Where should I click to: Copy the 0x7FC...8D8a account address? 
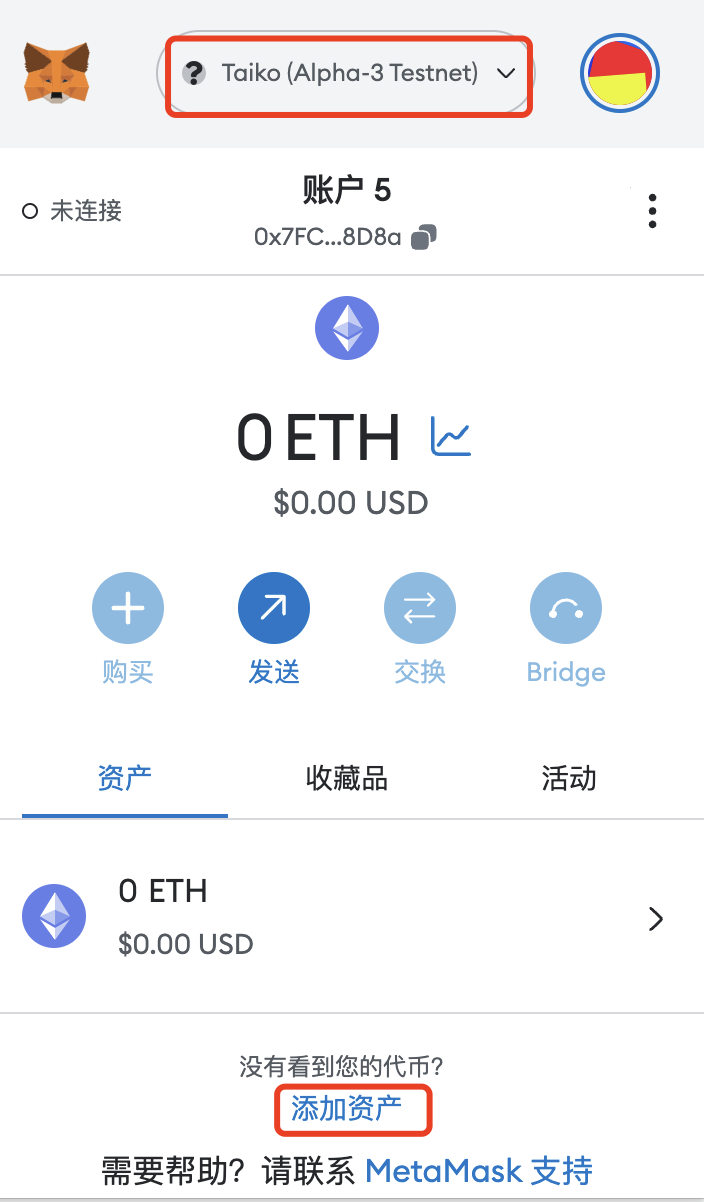click(x=424, y=238)
